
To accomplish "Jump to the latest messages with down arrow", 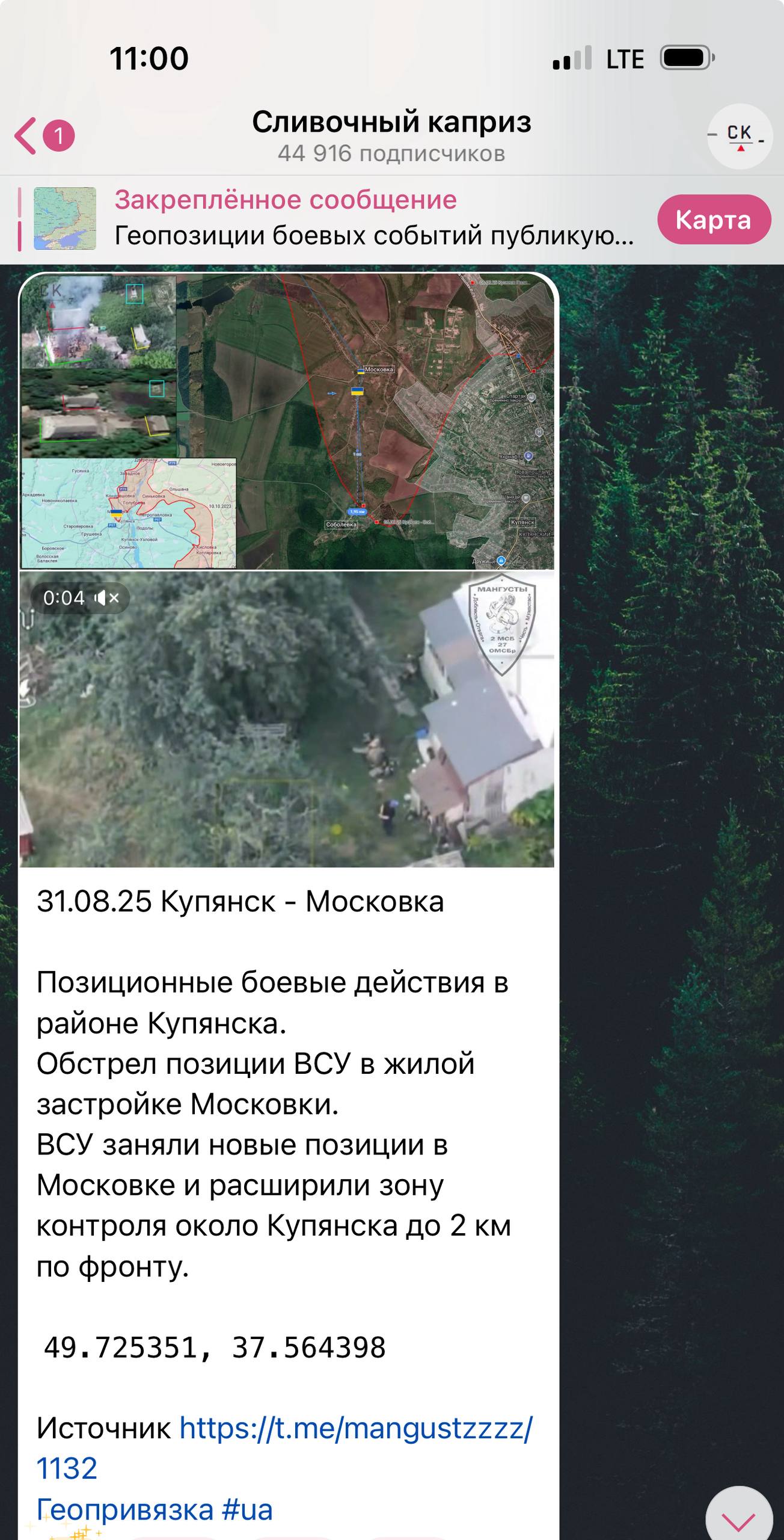I will click(x=738, y=1518).
